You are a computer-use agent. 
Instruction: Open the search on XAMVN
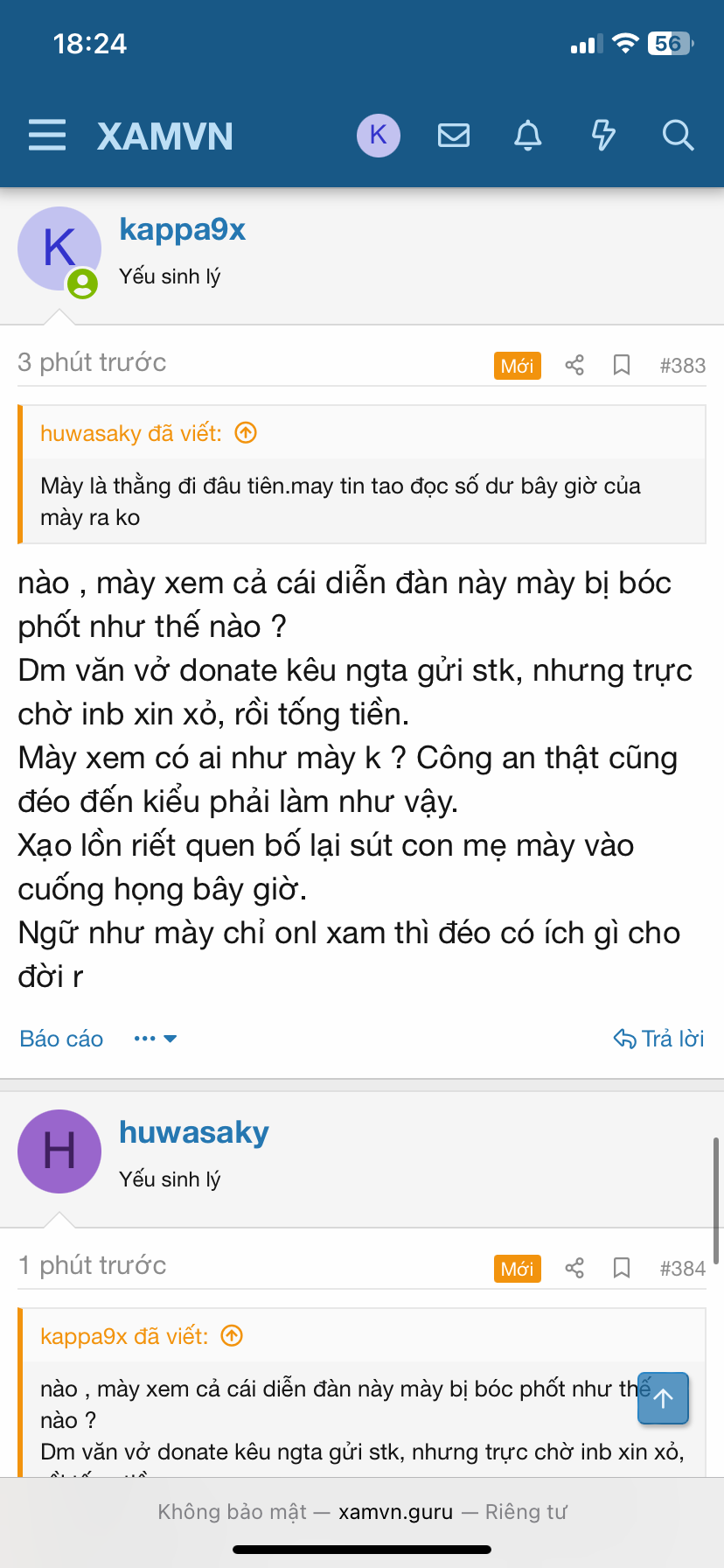[678, 136]
